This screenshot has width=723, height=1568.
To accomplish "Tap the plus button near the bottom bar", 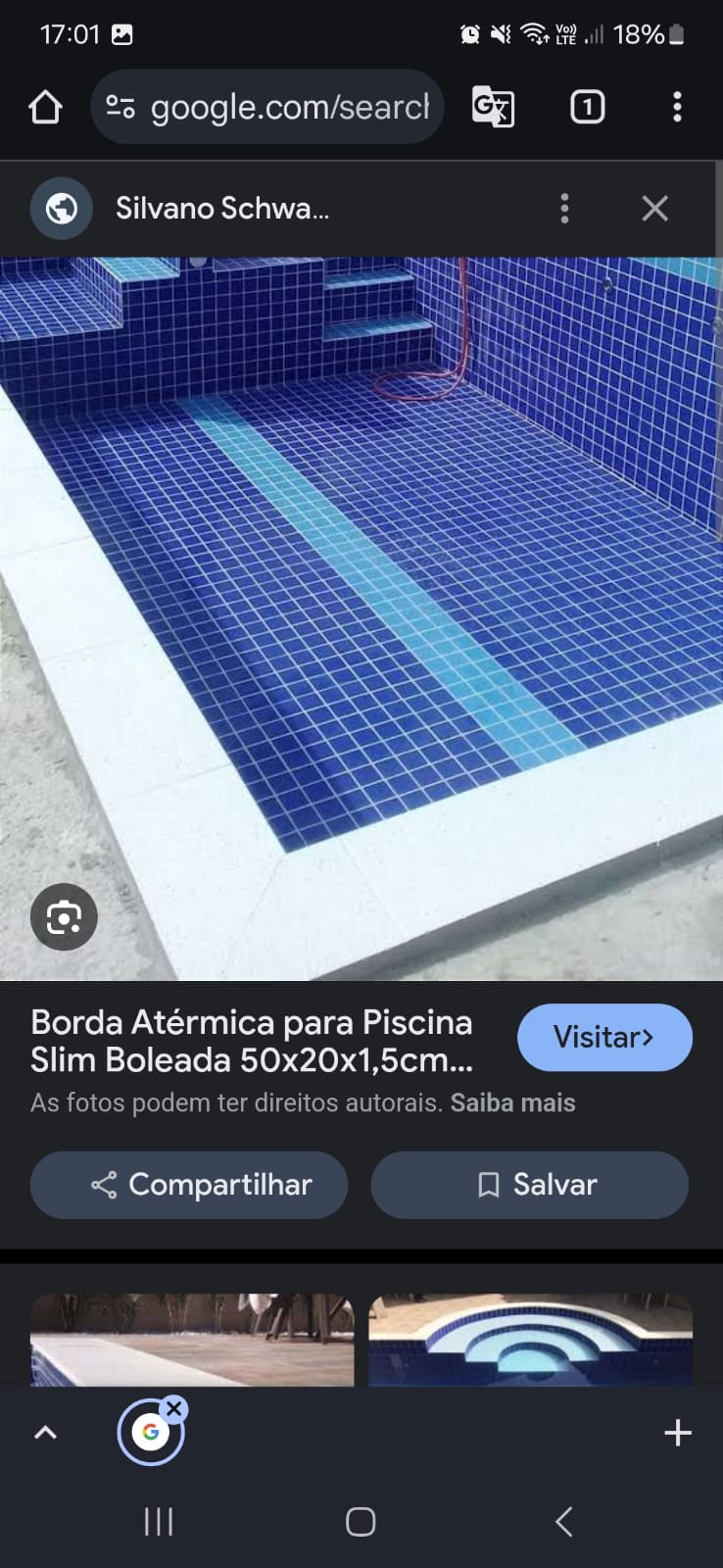I will (677, 1432).
